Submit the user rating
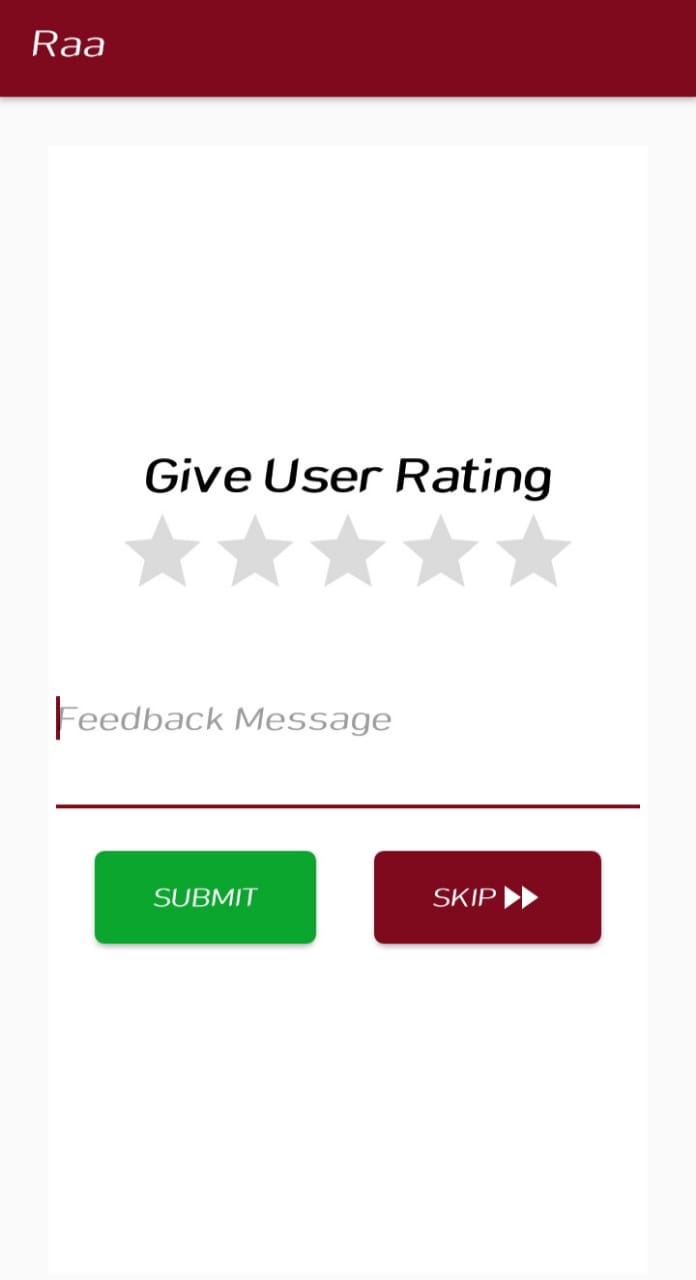The image size is (696, 1280). (x=205, y=897)
